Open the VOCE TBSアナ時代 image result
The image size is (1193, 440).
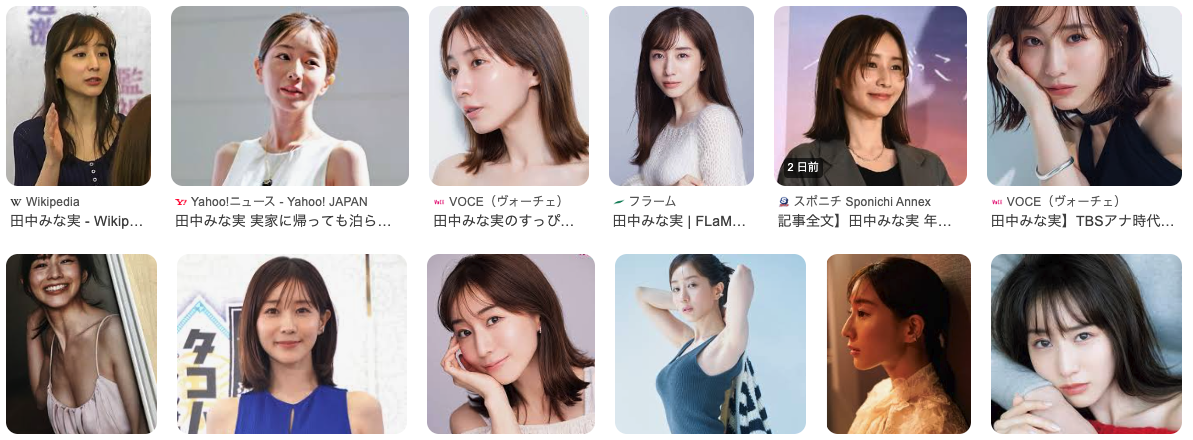pyautogui.click(x=1084, y=96)
